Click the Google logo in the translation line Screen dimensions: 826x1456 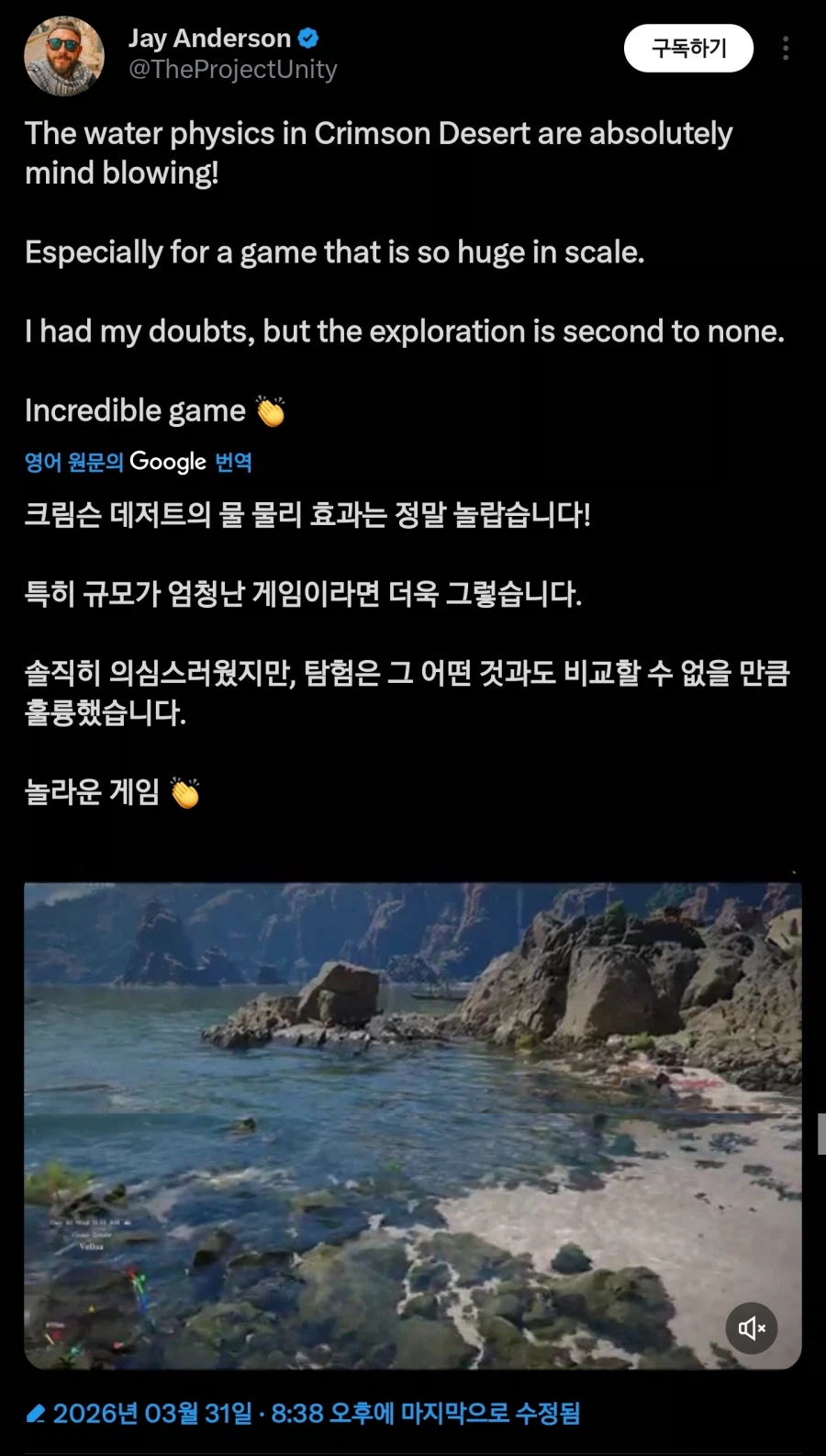(x=168, y=461)
